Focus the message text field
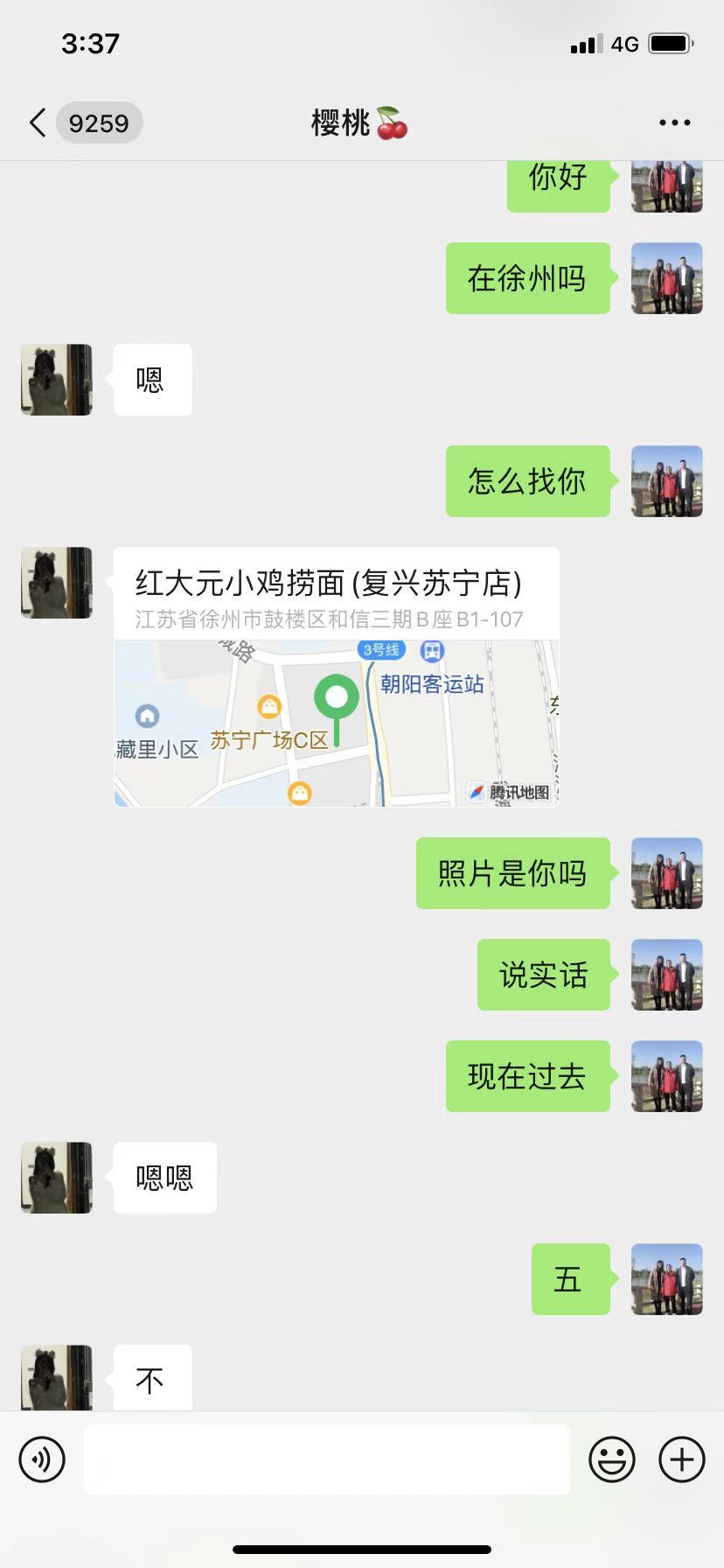The height and width of the screenshot is (1568, 724). pos(326,1459)
